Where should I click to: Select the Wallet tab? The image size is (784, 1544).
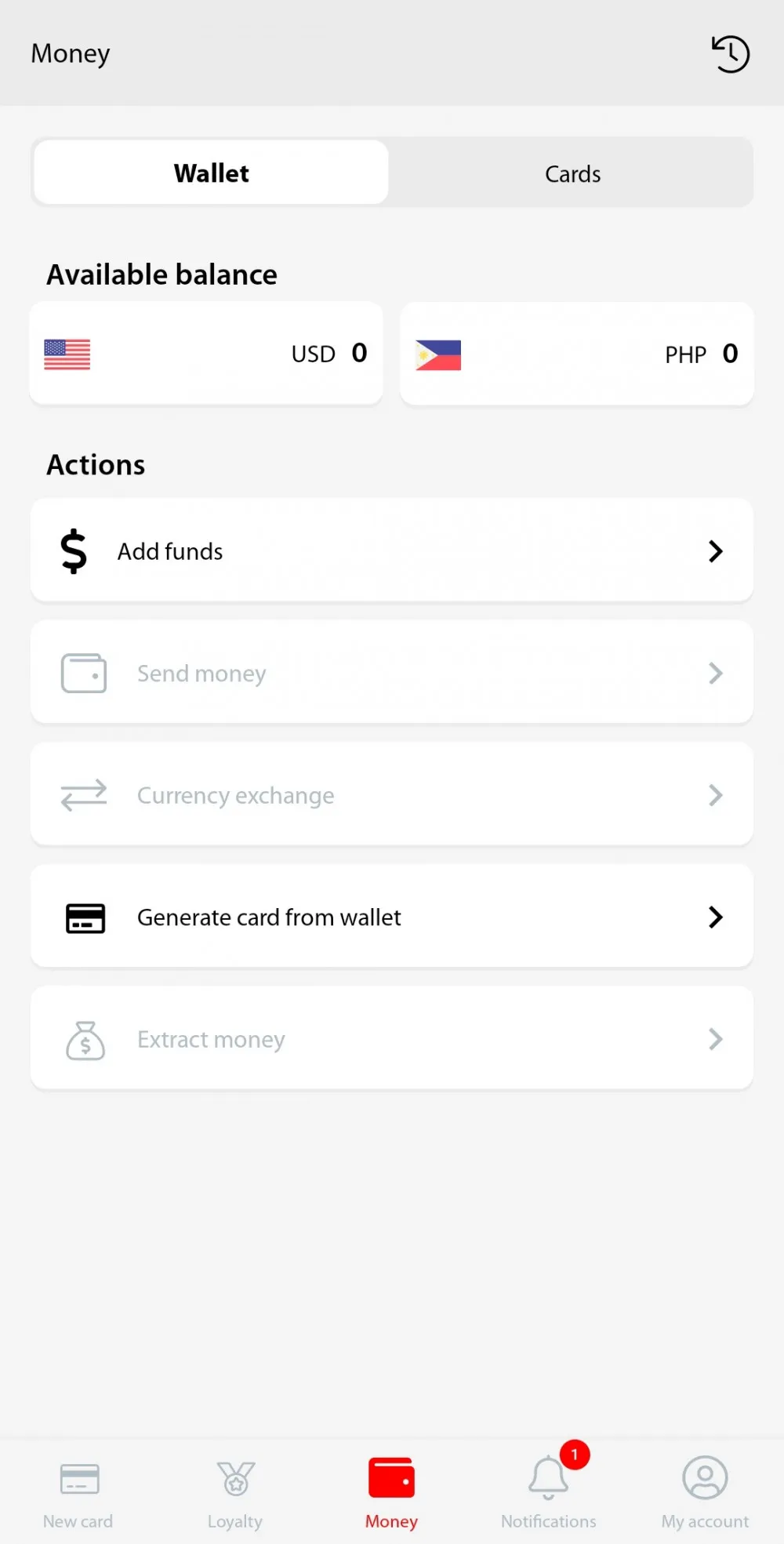coord(212,173)
